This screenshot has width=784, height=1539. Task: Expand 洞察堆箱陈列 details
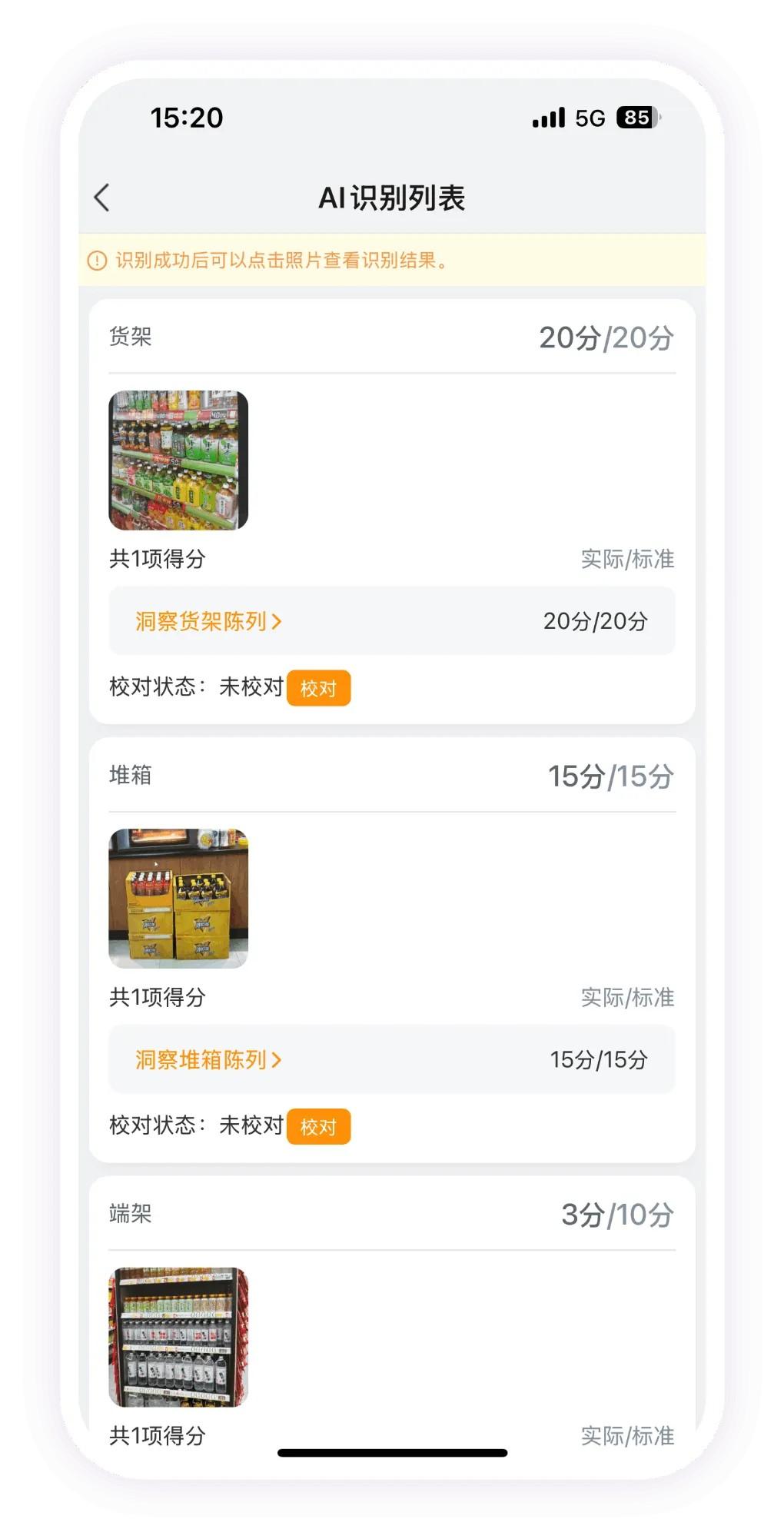[206, 1060]
